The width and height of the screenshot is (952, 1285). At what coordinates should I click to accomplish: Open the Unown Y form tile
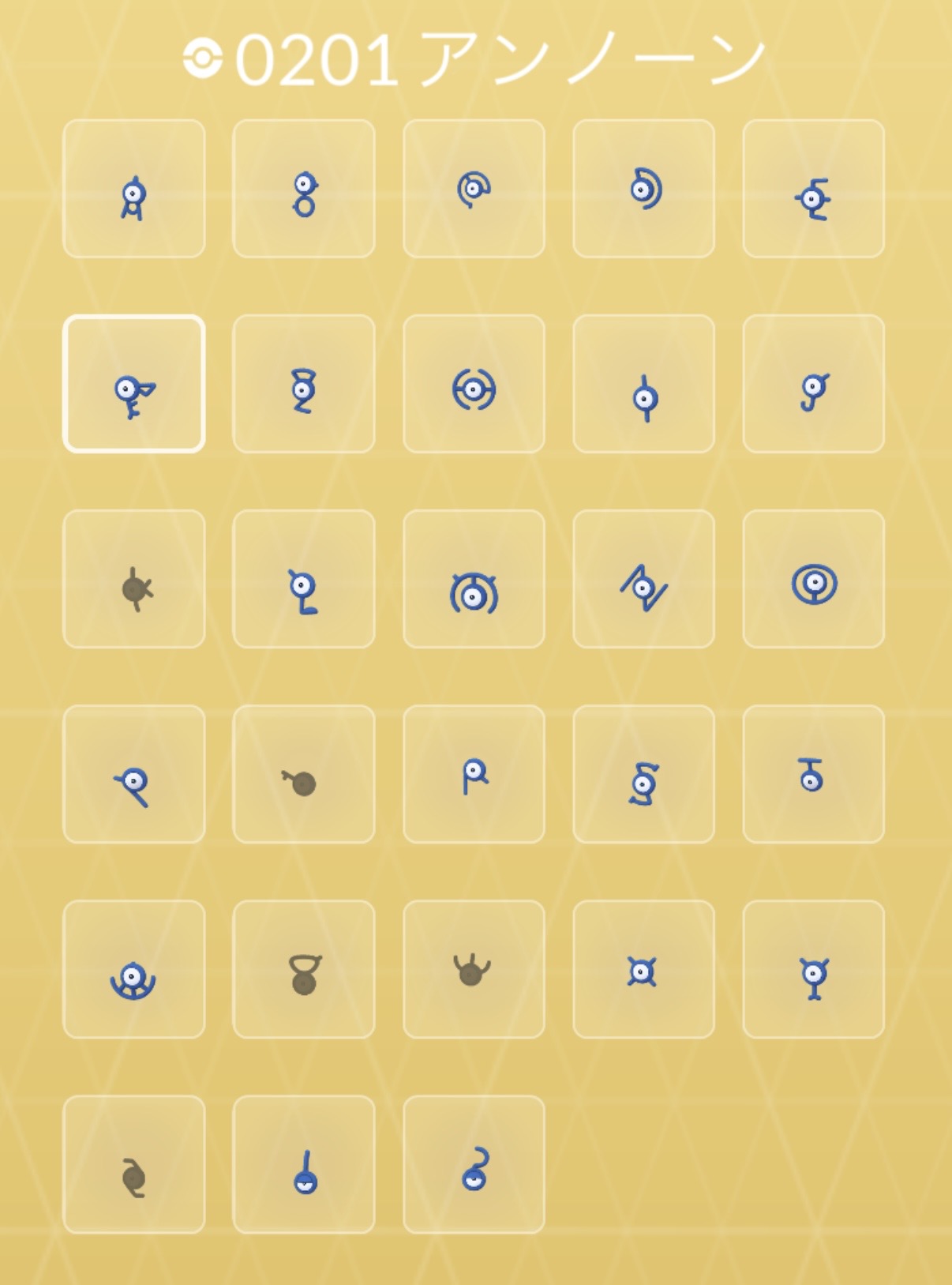pos(813,969)
